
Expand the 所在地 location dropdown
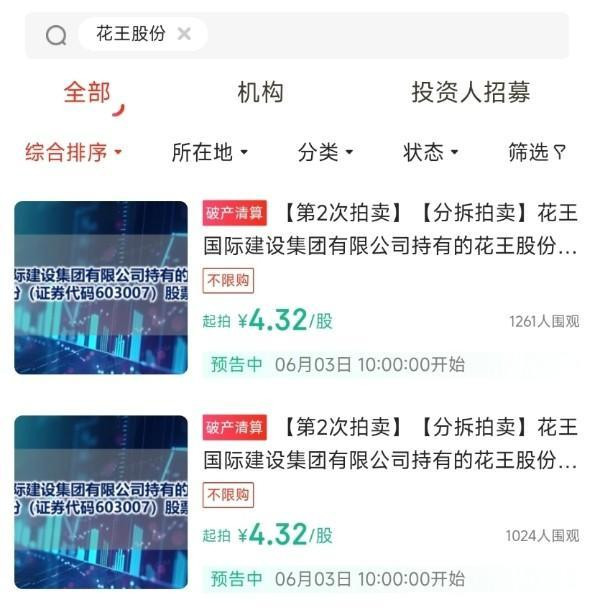(209, 152)
